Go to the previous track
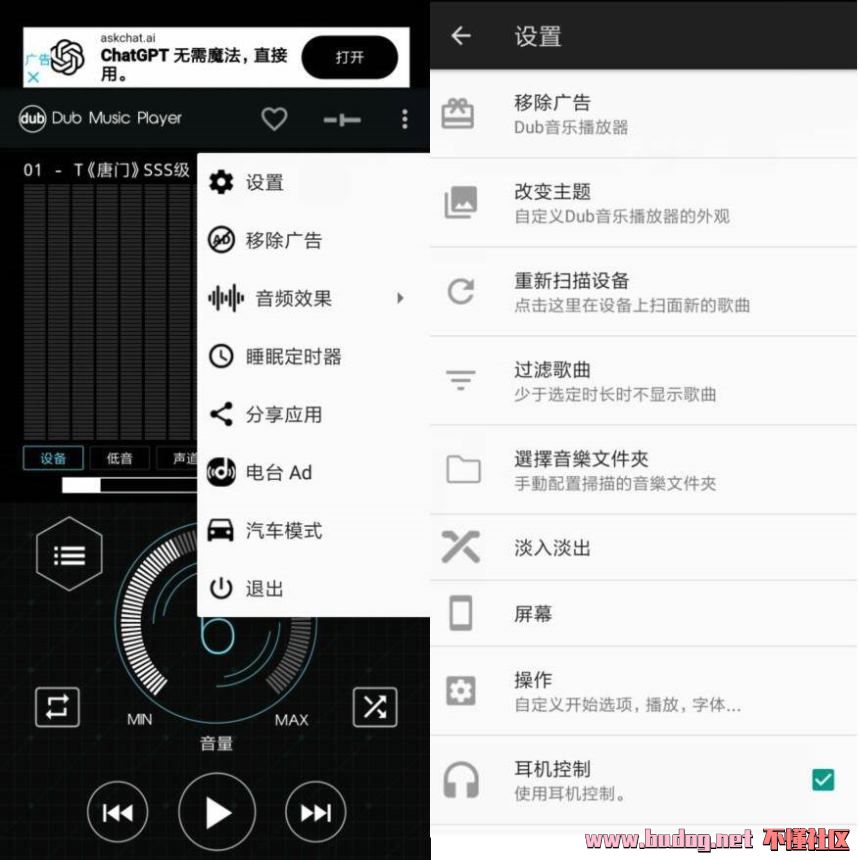Image resolution: width=859 pixels, height=860 pixels. [117, 812]
